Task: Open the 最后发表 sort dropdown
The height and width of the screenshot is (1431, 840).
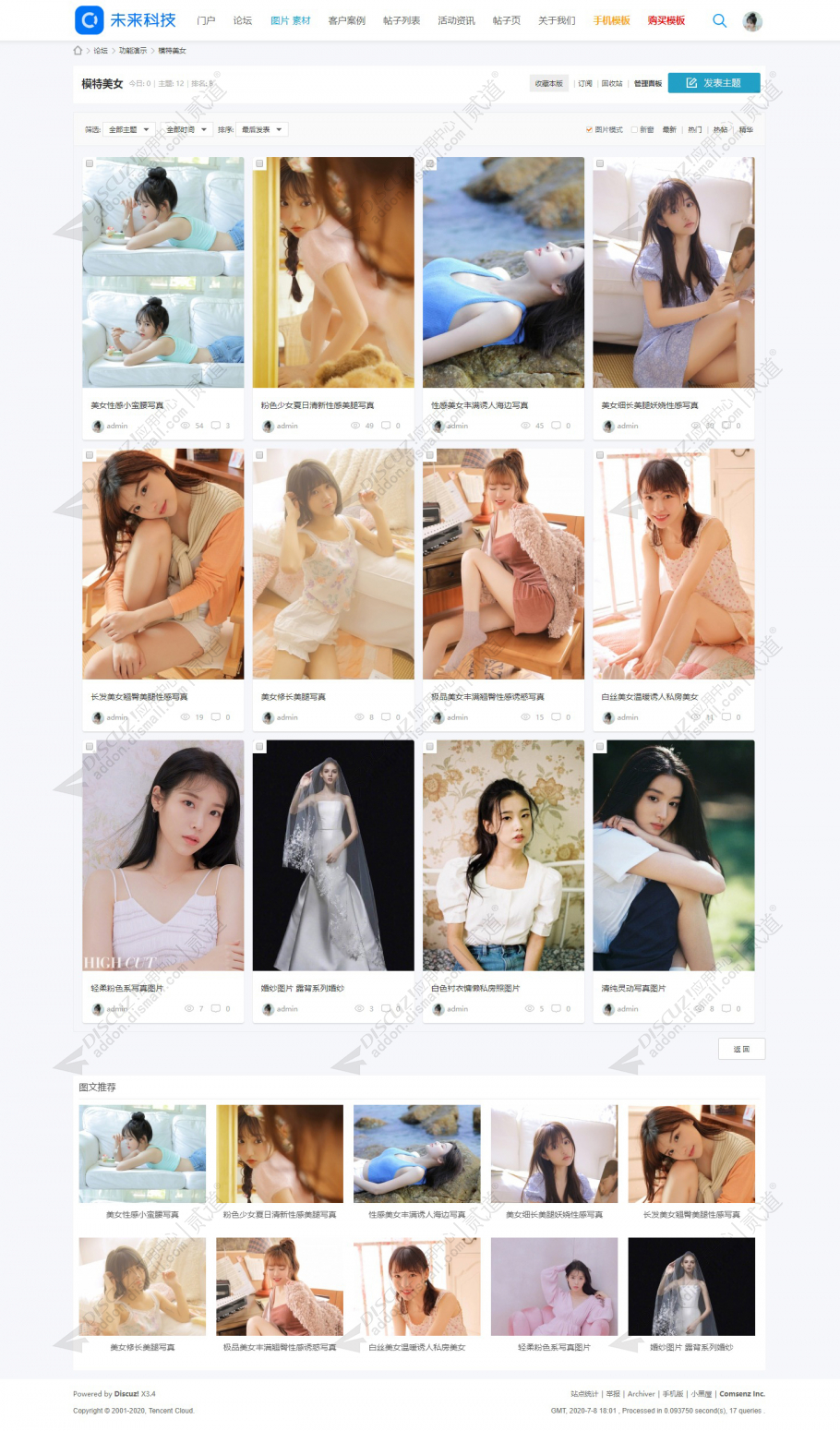Action: [262, 129]
